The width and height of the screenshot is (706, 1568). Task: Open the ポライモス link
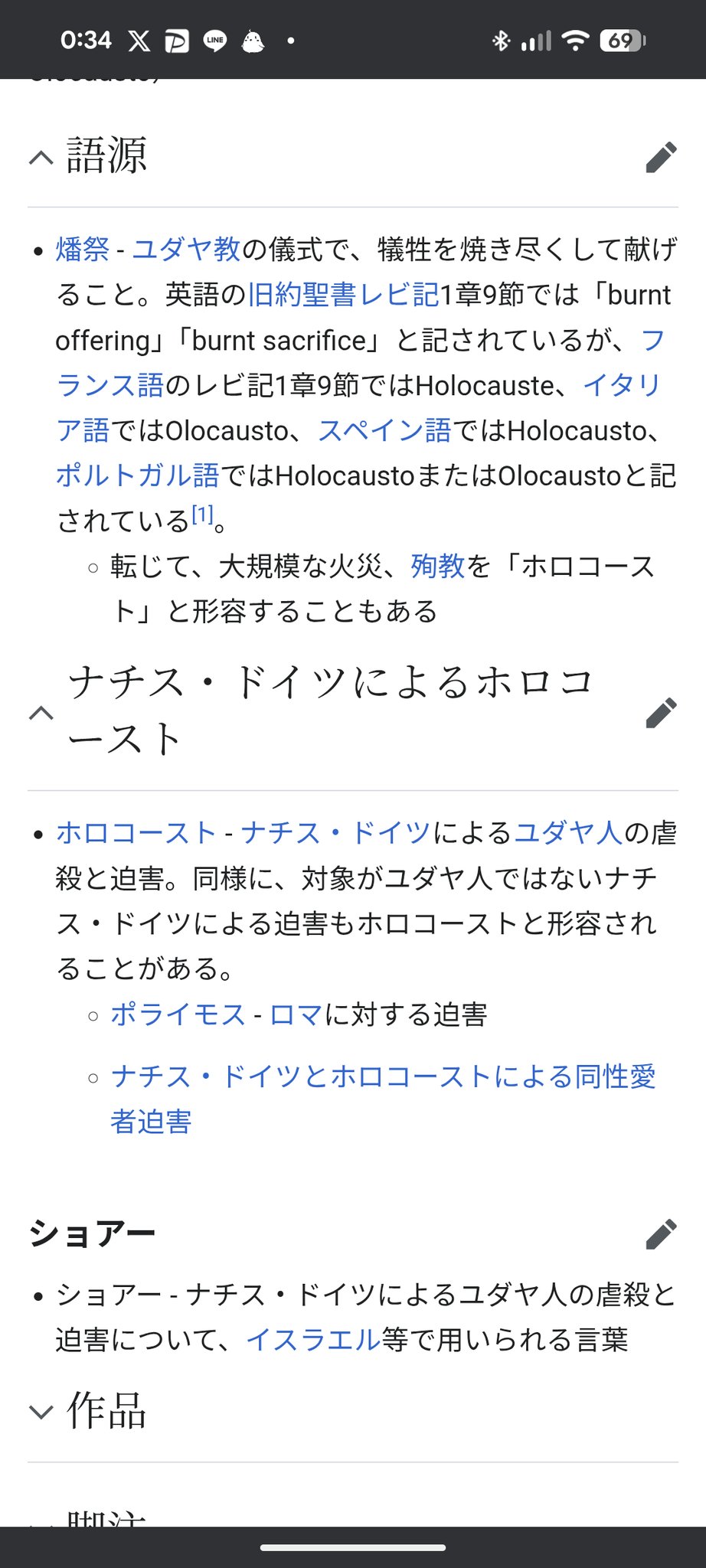pyautogui.click(x=178, y=1015)
